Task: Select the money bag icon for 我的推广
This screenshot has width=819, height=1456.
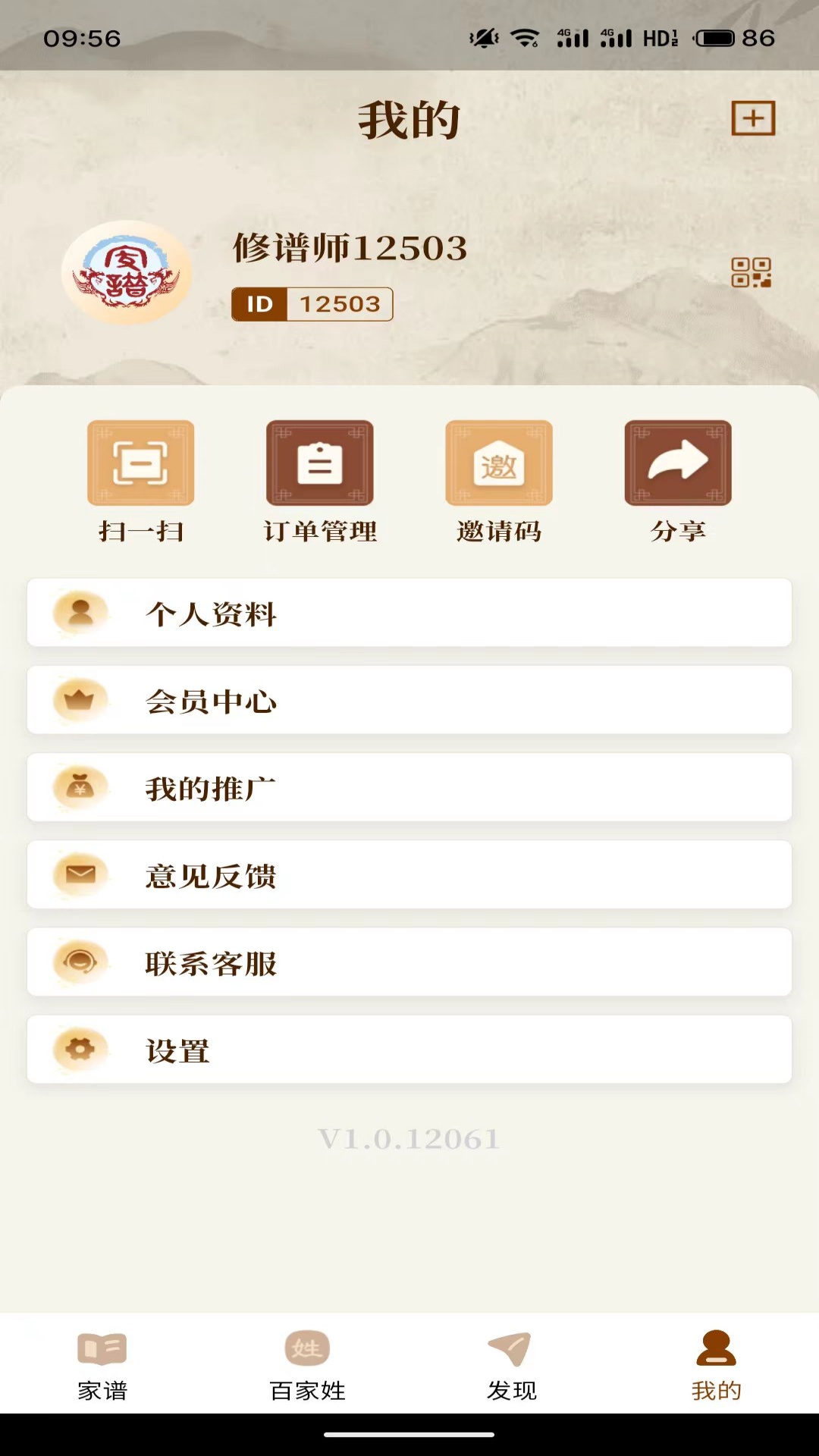Action: 78,787
